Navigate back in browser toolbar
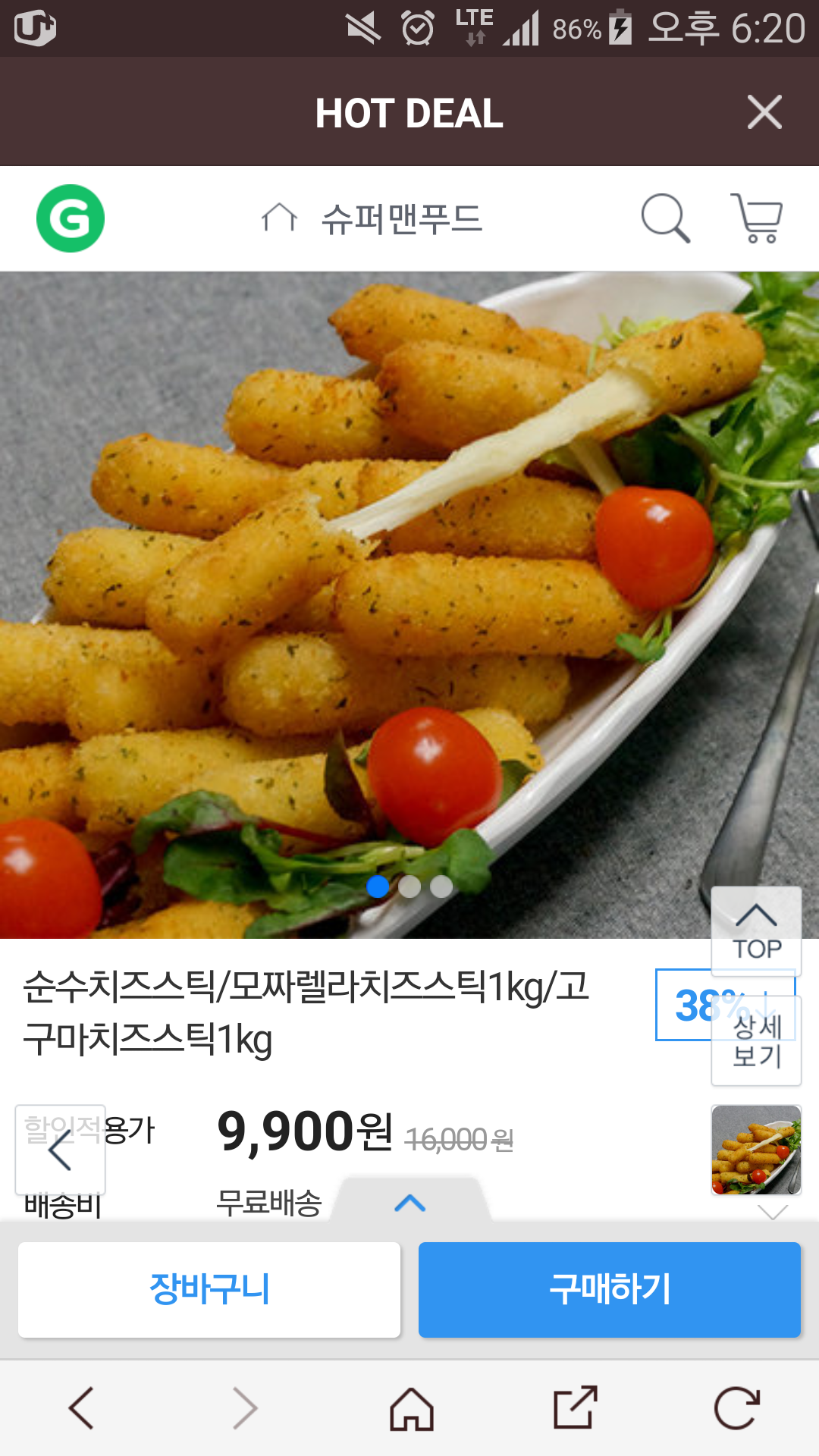The width and height of the screenshot is (819, 1456). point(82,1408)
